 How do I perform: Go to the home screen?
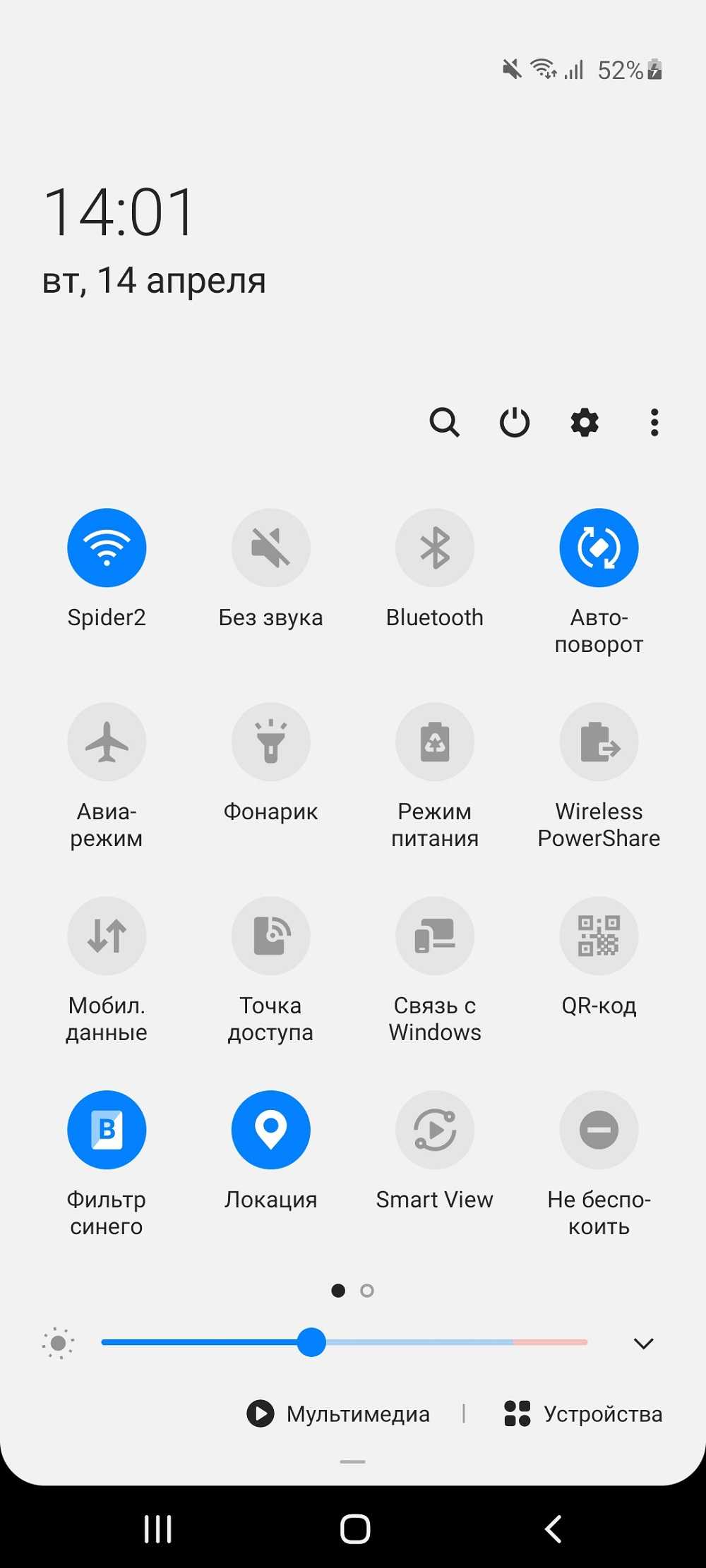coord(354,1529)
